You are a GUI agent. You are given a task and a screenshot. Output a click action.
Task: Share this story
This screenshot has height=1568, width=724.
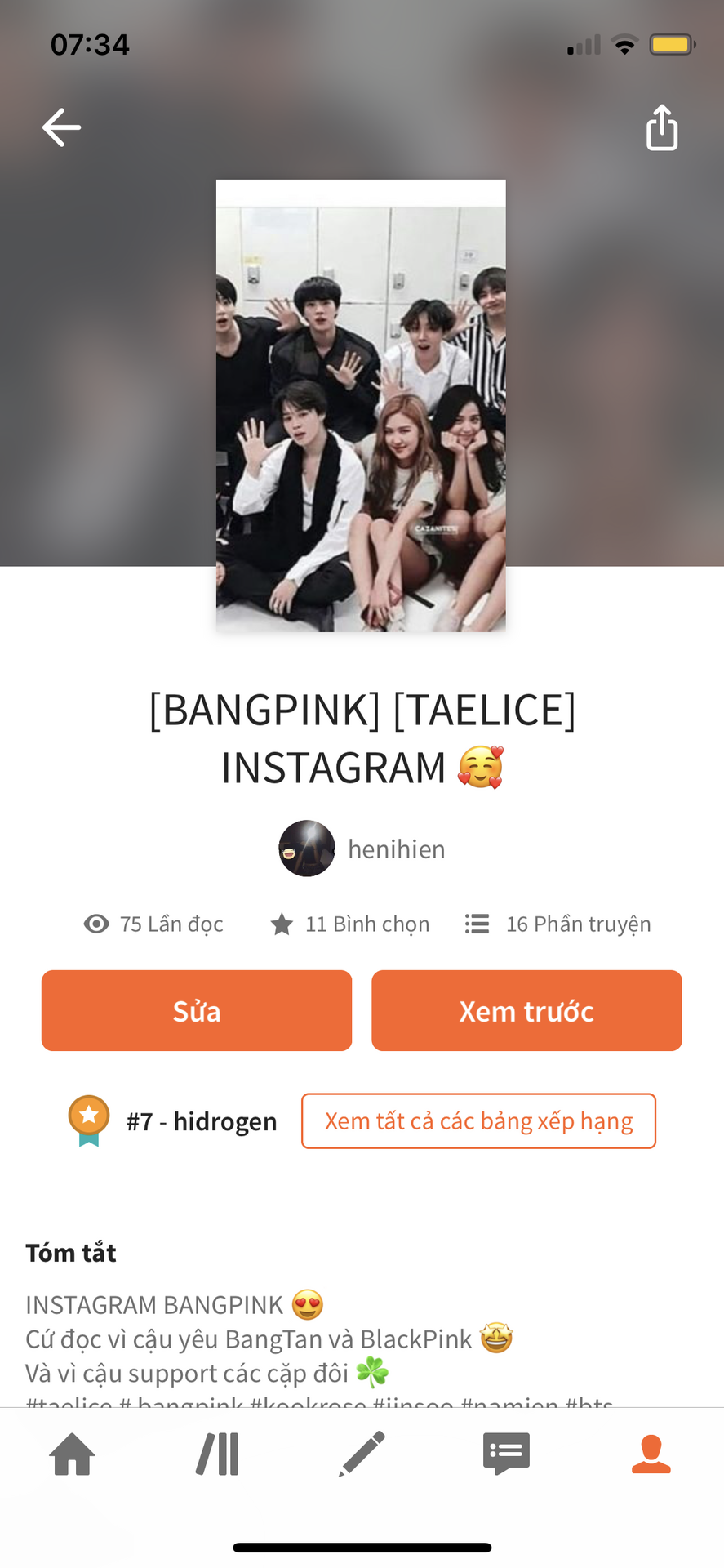662,127
